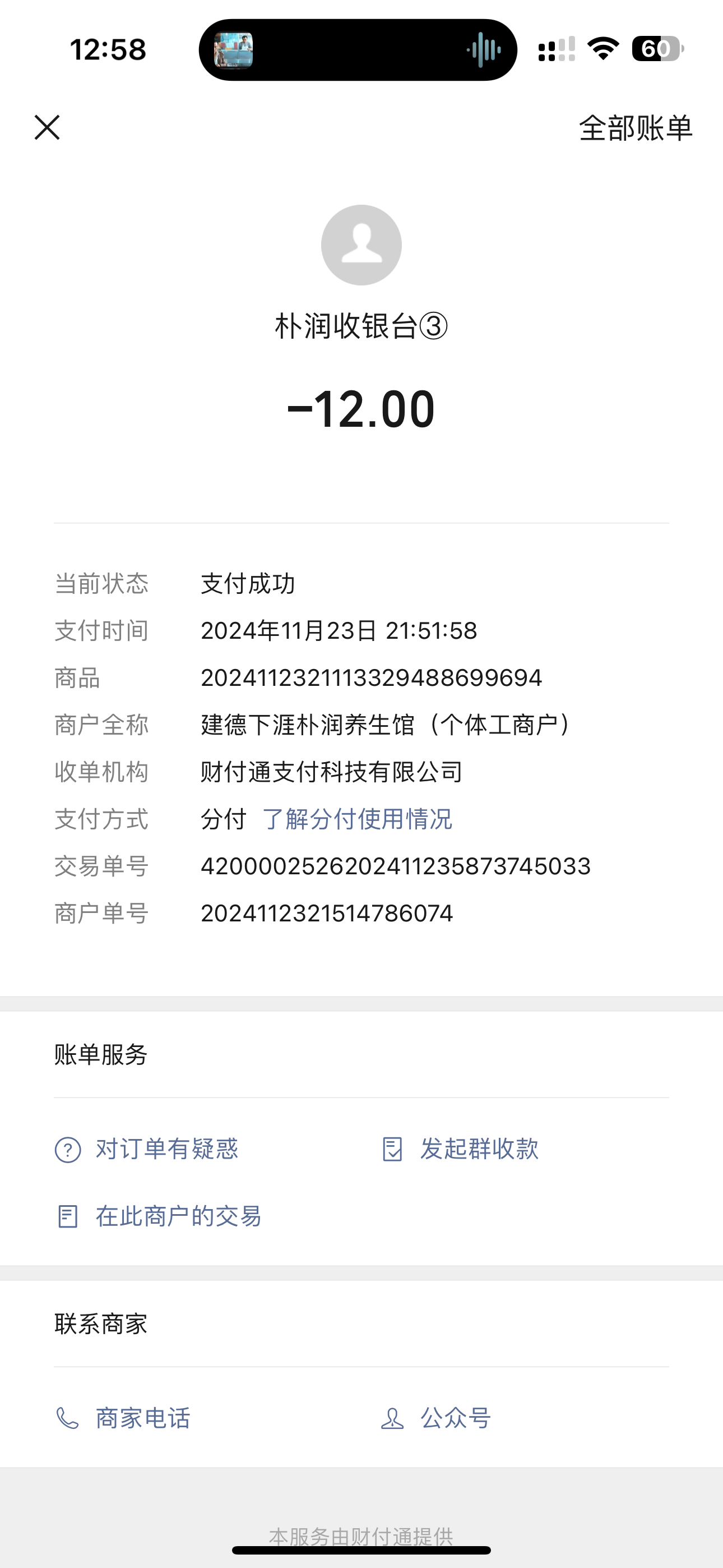View 在此商户的交易 transactions

click(159, 1216)
